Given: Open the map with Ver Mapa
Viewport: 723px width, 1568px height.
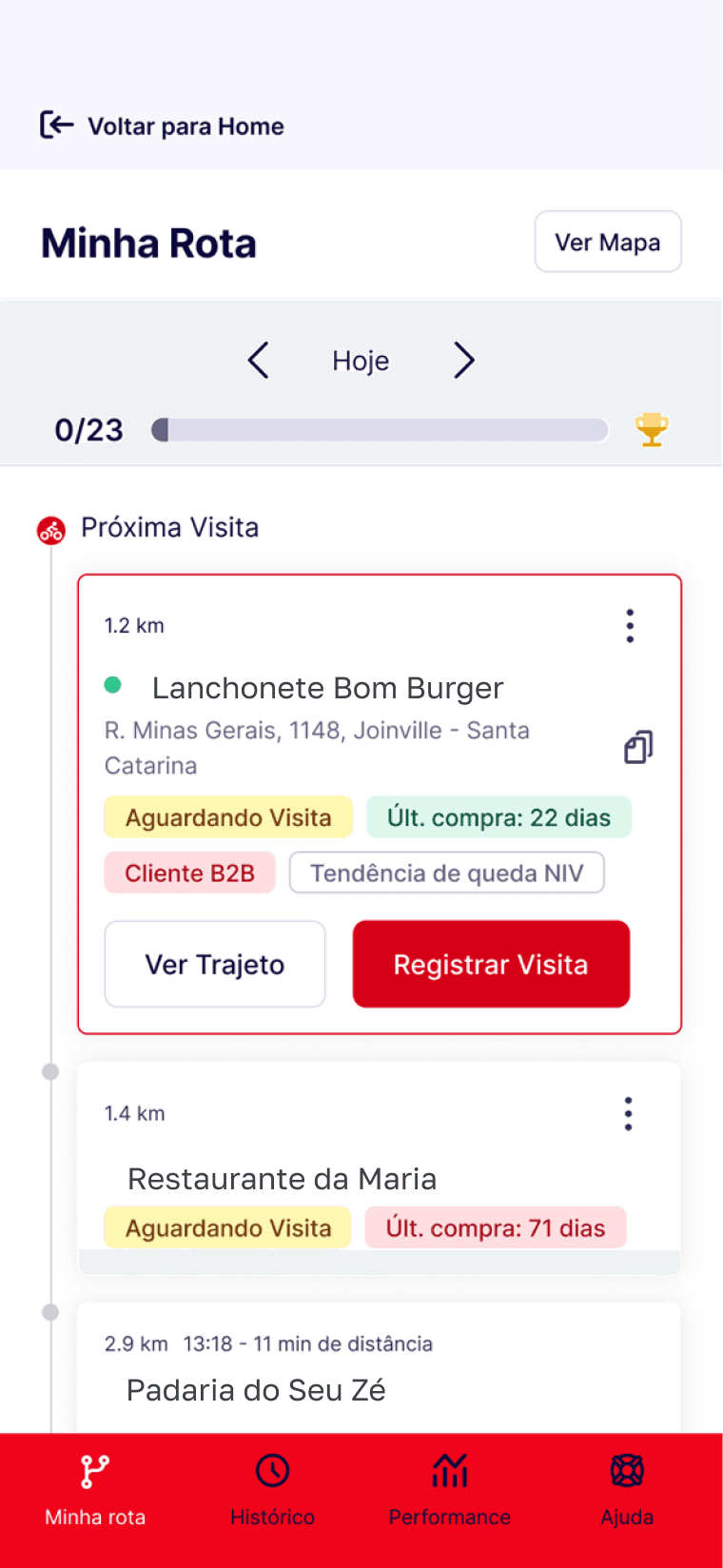Looking at the screenshot, I should pos(607,243).
